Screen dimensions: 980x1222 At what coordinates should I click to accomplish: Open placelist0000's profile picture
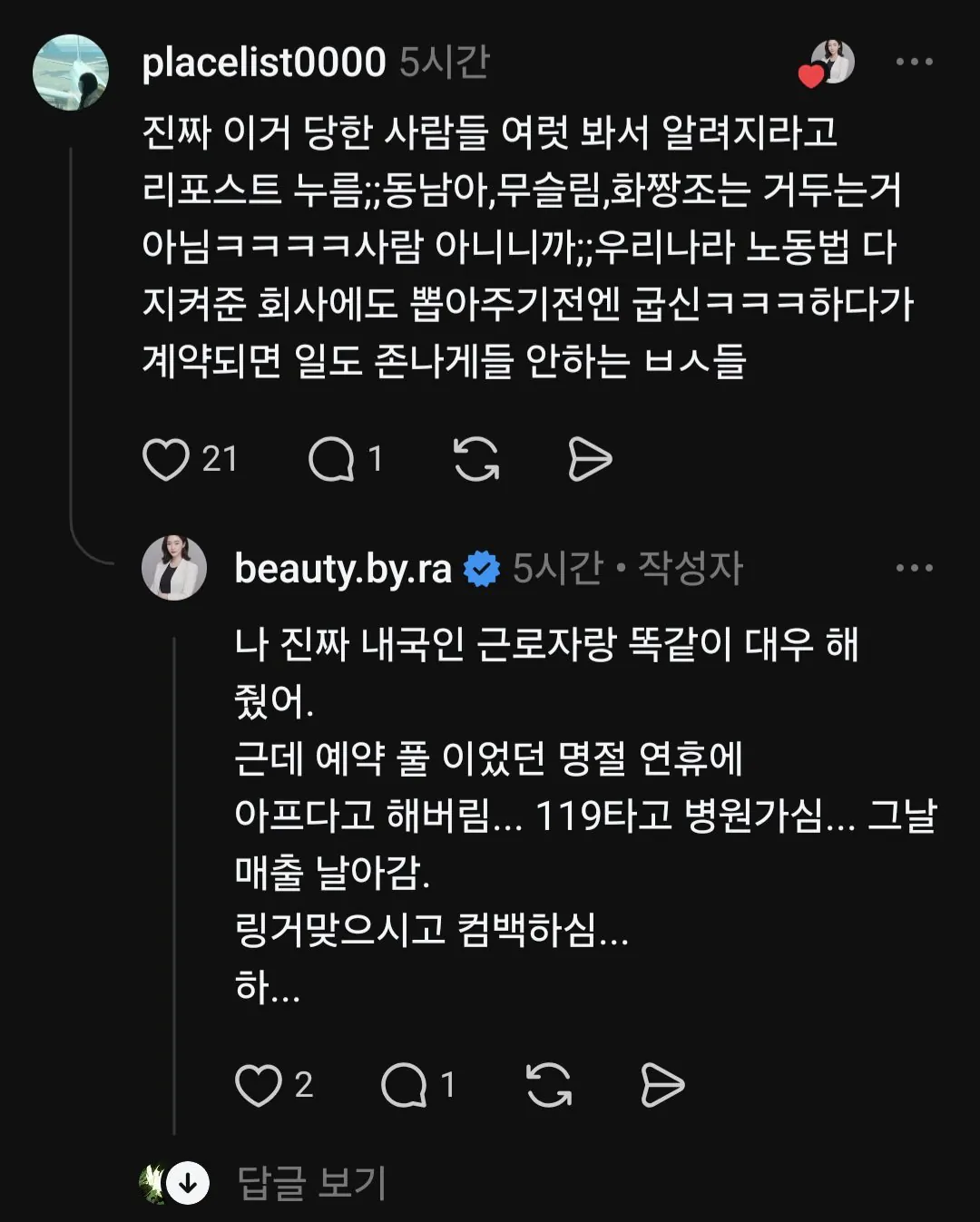[71, 73]
